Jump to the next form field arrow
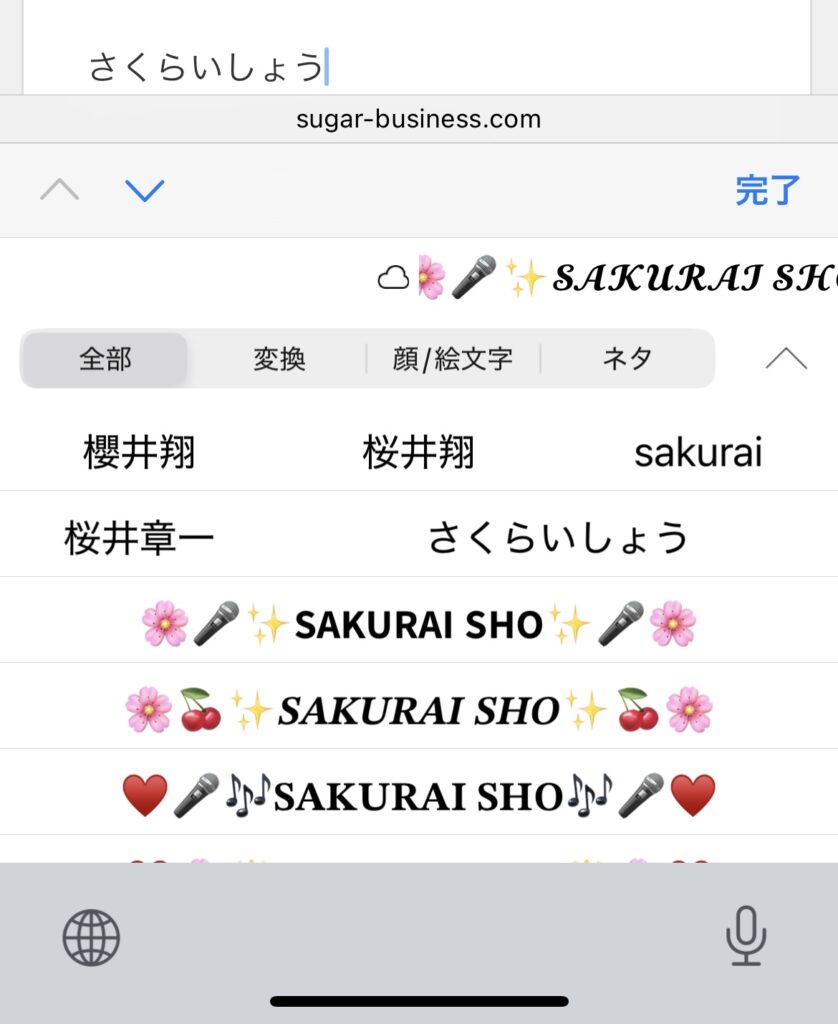This screenshot has height=1024, width=838. 145,190
